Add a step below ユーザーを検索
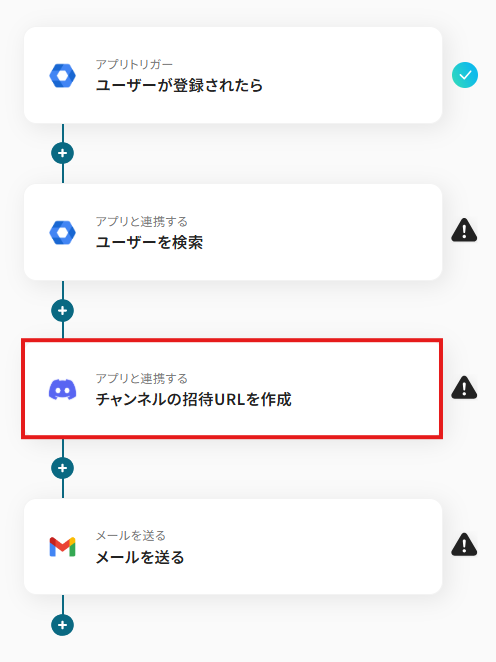 tap(62, 311)
